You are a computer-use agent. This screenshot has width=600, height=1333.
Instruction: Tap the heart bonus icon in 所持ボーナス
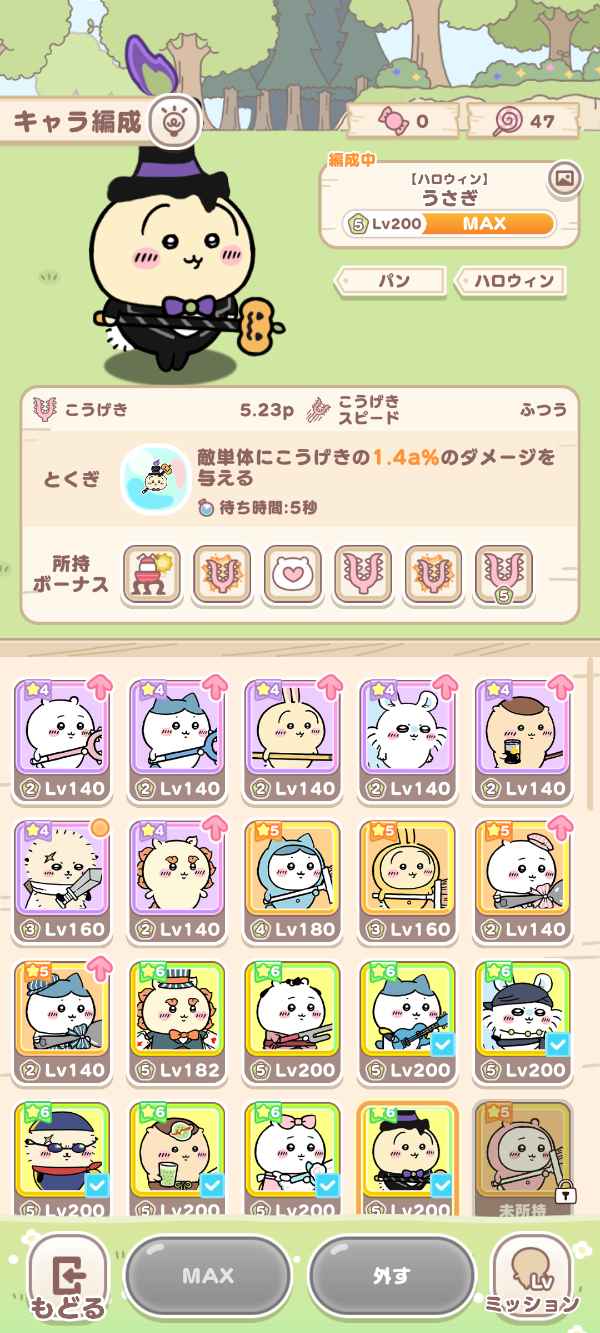pyautogui.click(x=292, y=575)
